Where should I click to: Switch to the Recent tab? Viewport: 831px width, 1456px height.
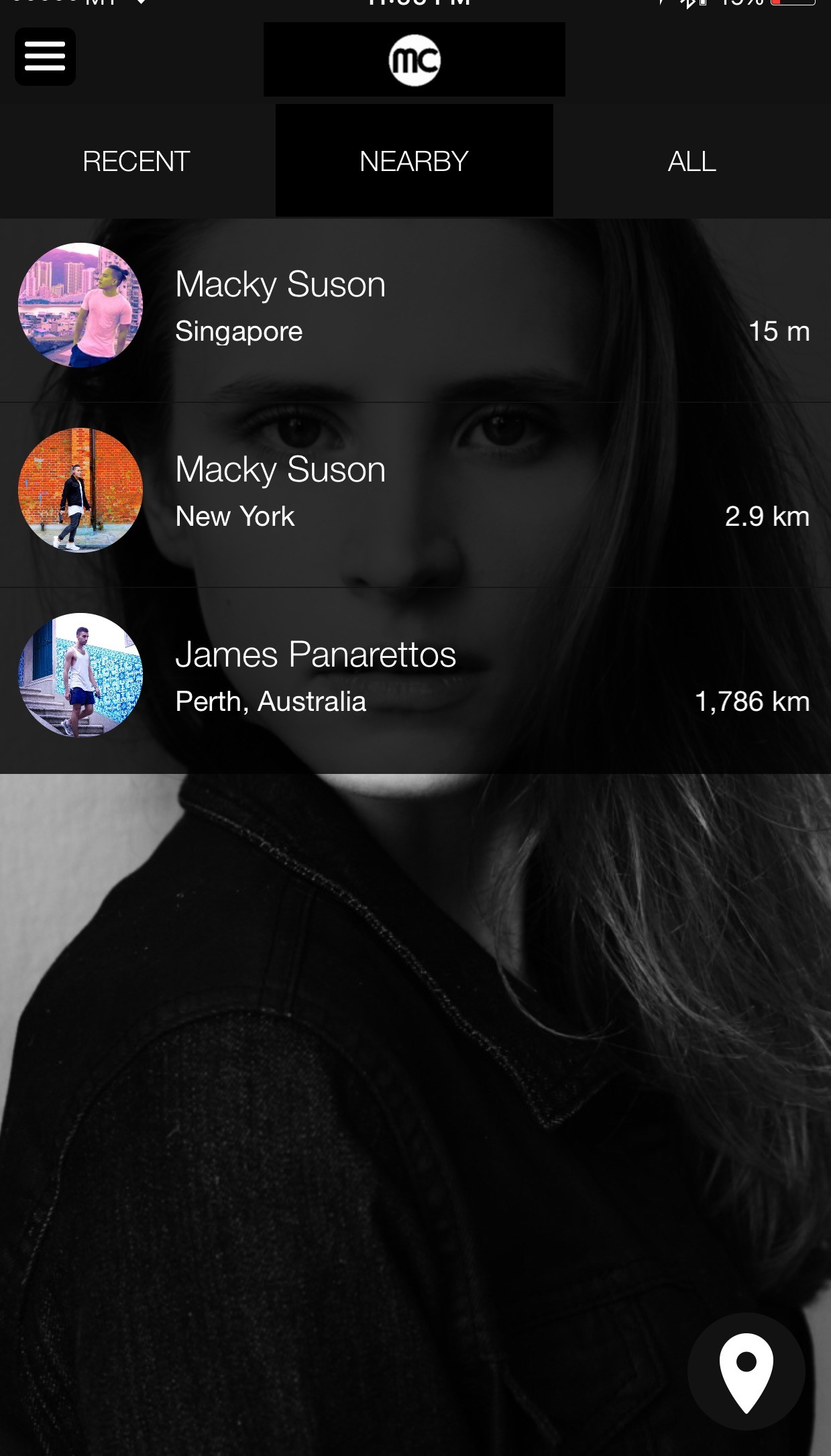pyautogui.click(x=137, y=162)
